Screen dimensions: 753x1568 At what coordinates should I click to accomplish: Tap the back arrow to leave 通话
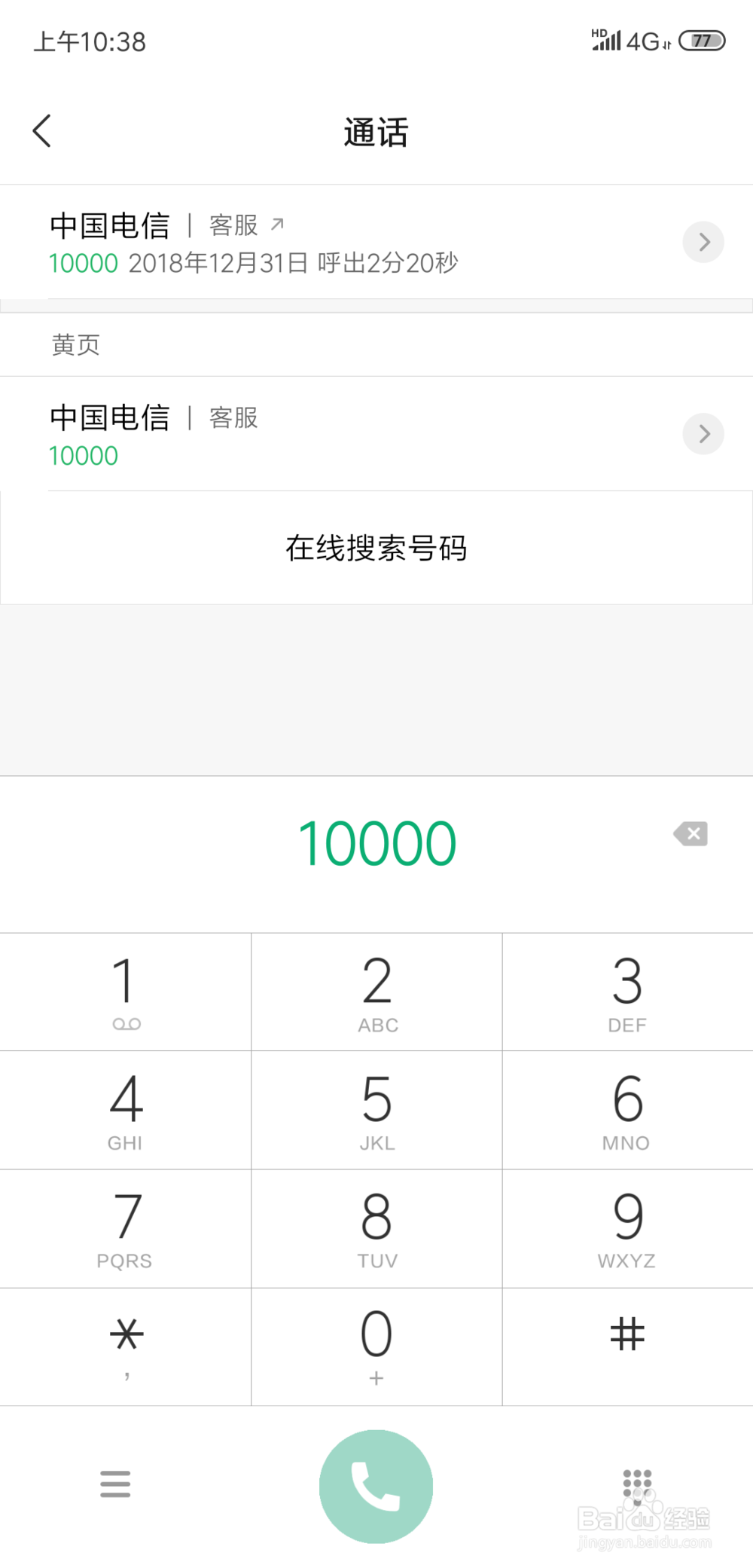pyautogui.click(x=43, y=130)
